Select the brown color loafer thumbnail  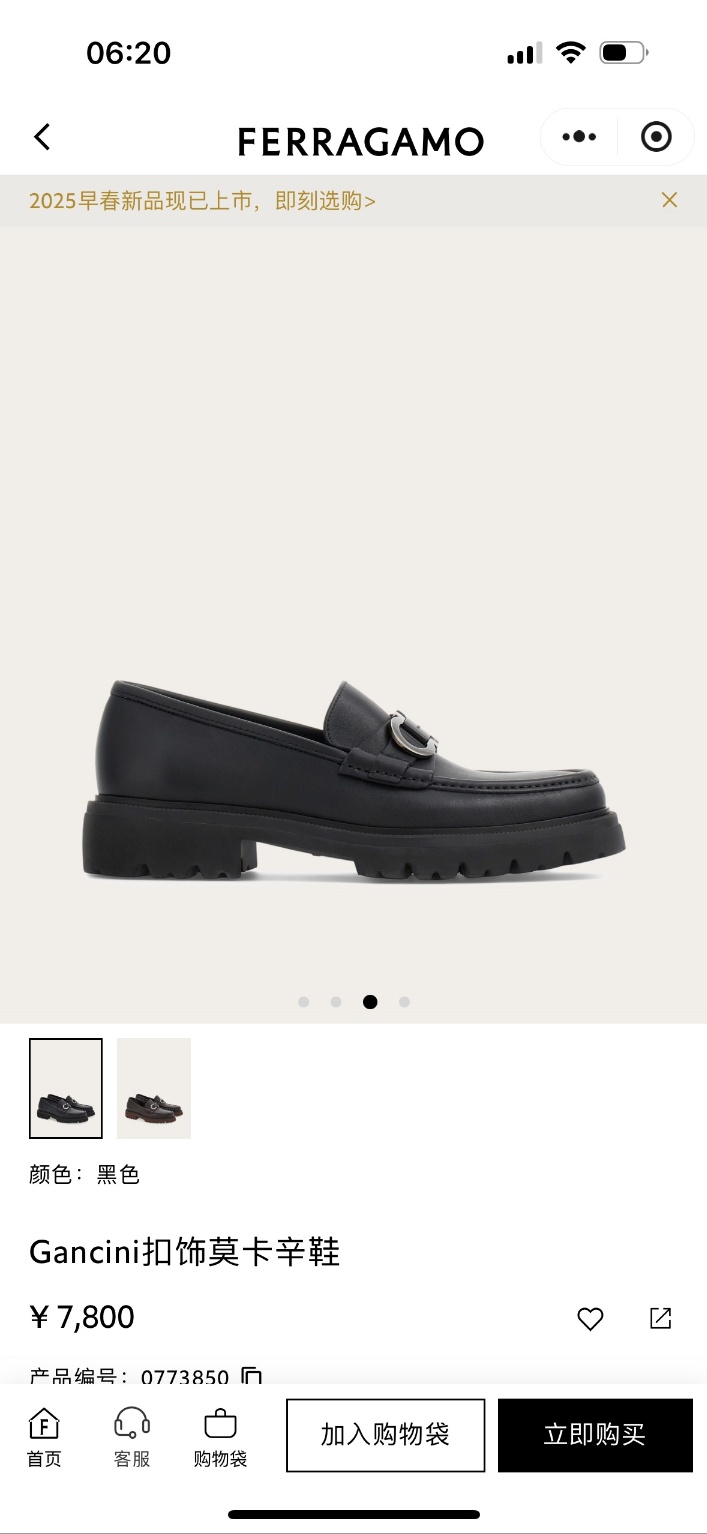pos(154,1088)
